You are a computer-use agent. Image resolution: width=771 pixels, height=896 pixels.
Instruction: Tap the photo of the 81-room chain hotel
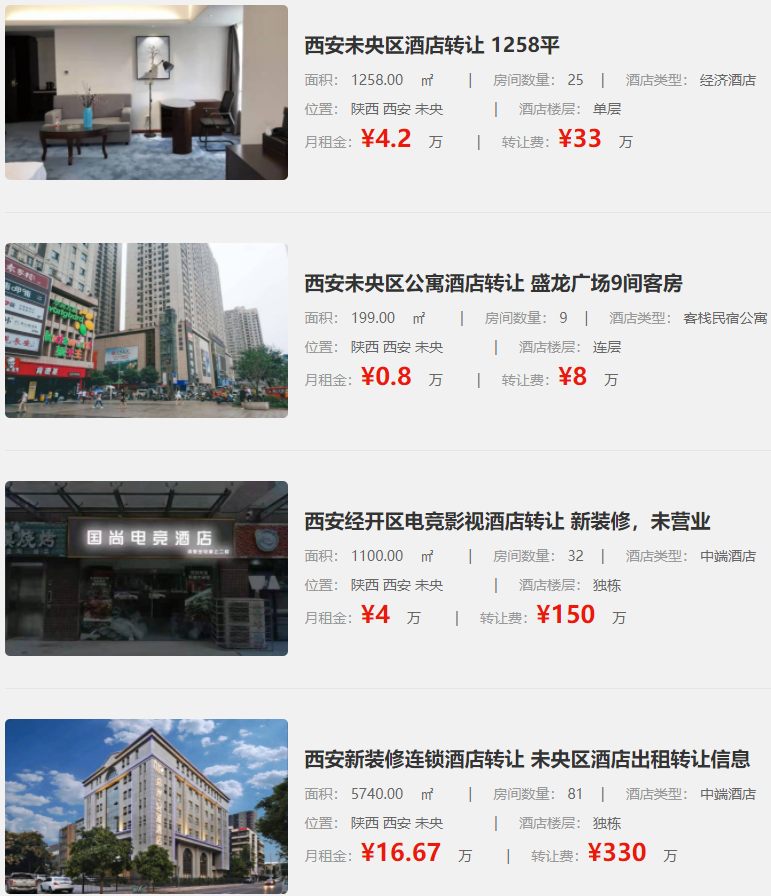(x=146, y=806)
